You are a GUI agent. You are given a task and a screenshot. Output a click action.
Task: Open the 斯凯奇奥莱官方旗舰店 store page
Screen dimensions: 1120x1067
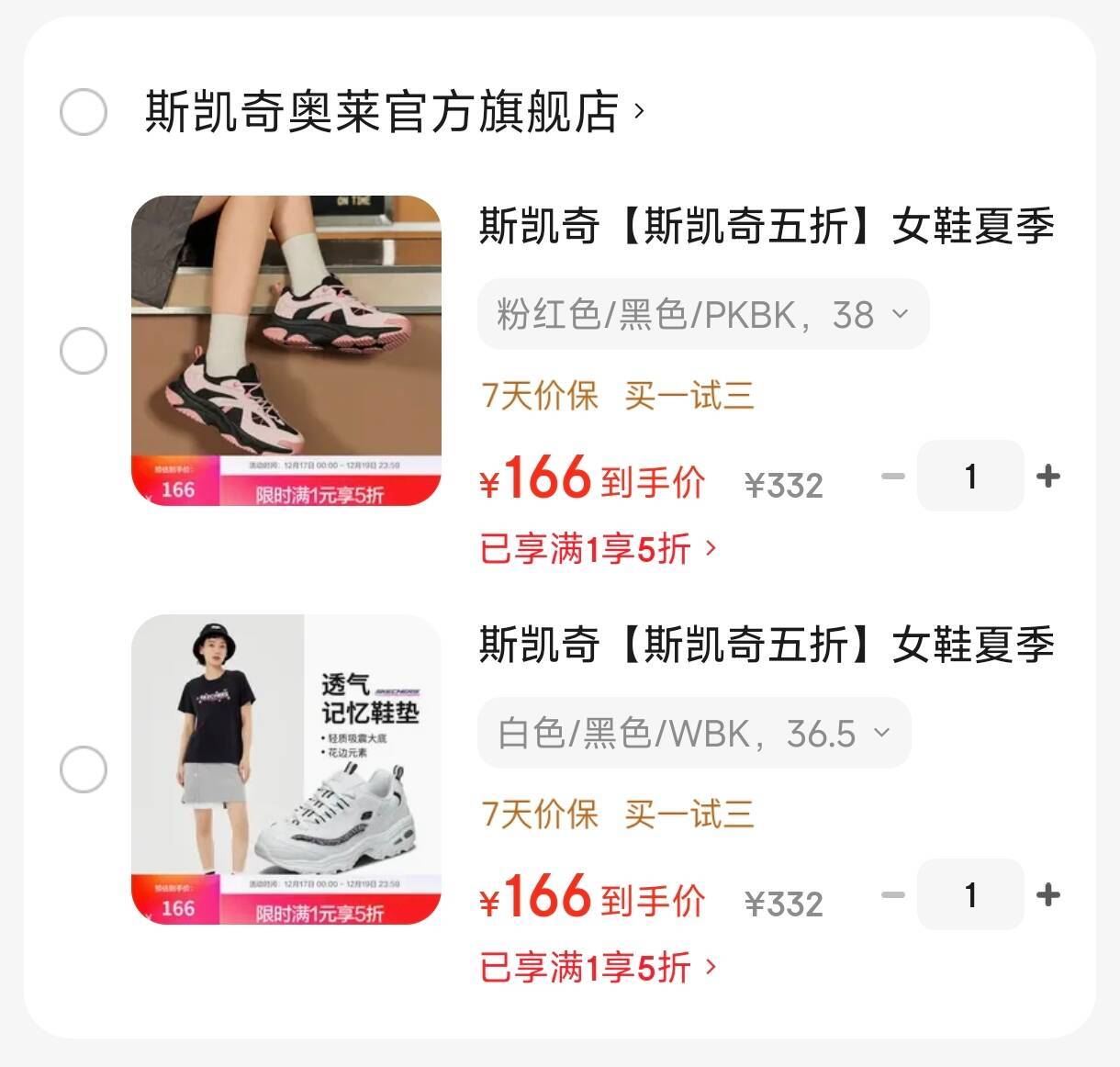(x=395, y=113)
